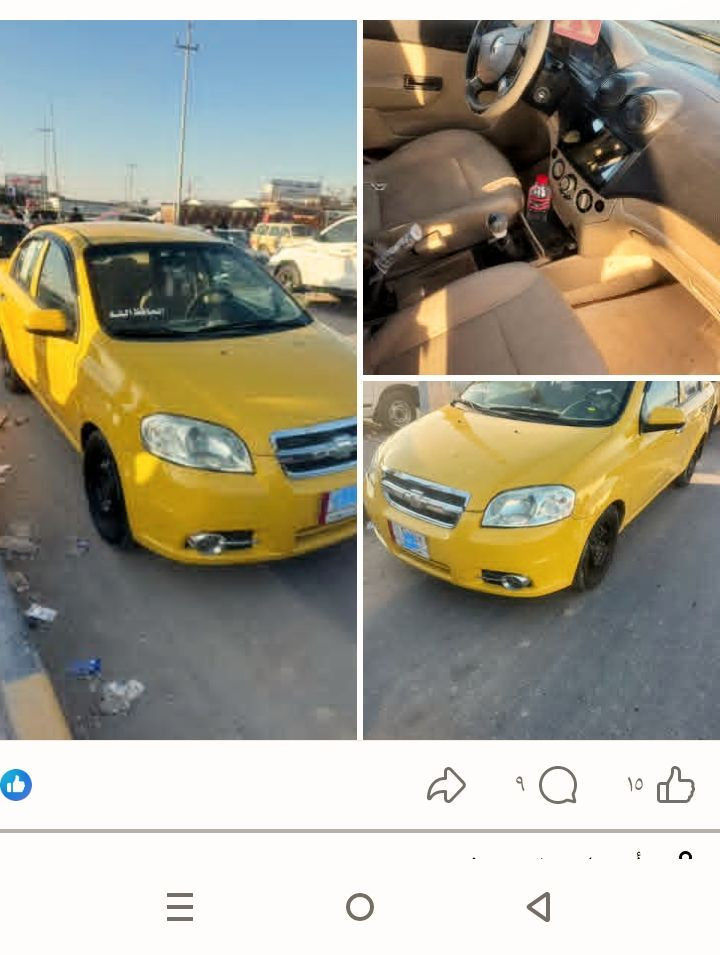Open the large yellow car photo
The width and height of the screenshot is (720, 955).
[178, 380]
